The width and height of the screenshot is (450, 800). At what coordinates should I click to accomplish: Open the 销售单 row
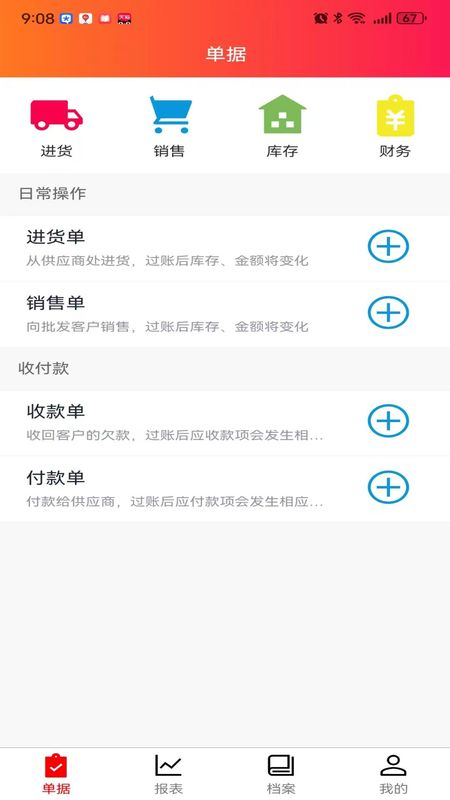pyautogui.click(x=225, y=314)
